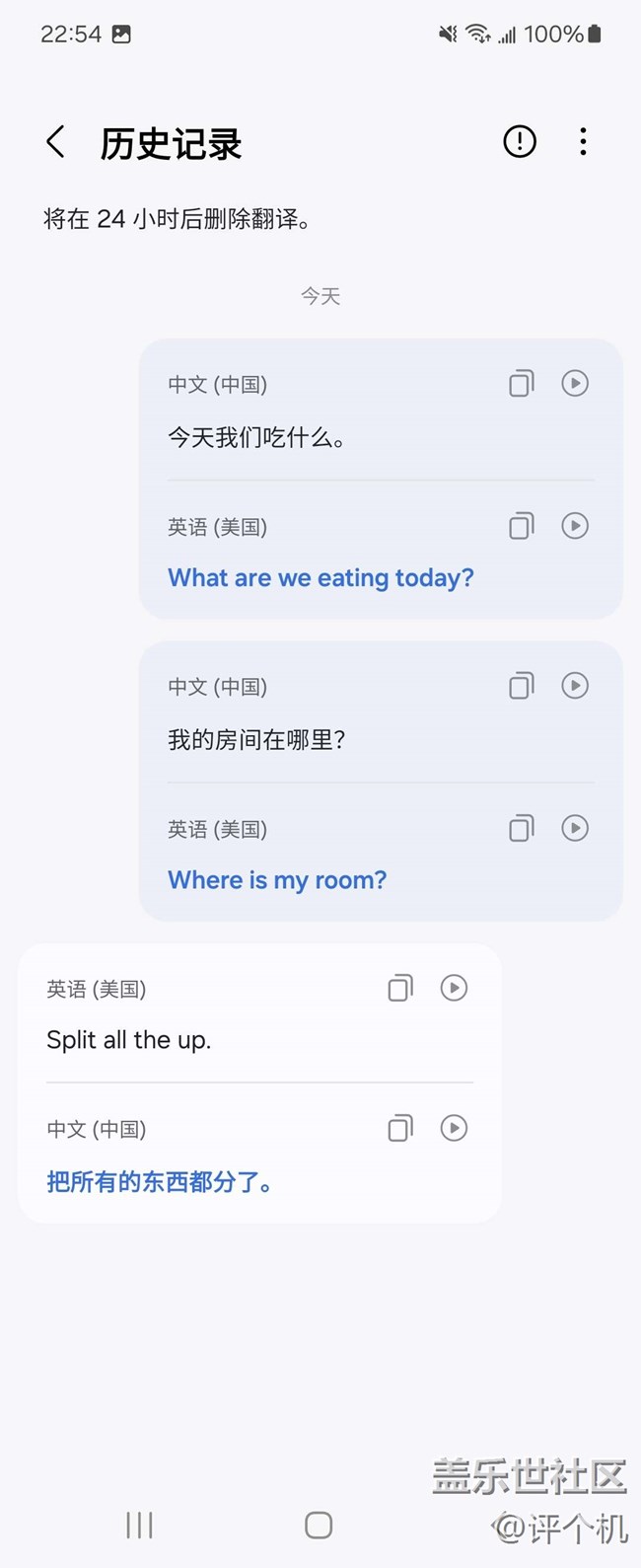Copy "What are we eating today?"
641x1568 pixels.
[x=521, y=526]
